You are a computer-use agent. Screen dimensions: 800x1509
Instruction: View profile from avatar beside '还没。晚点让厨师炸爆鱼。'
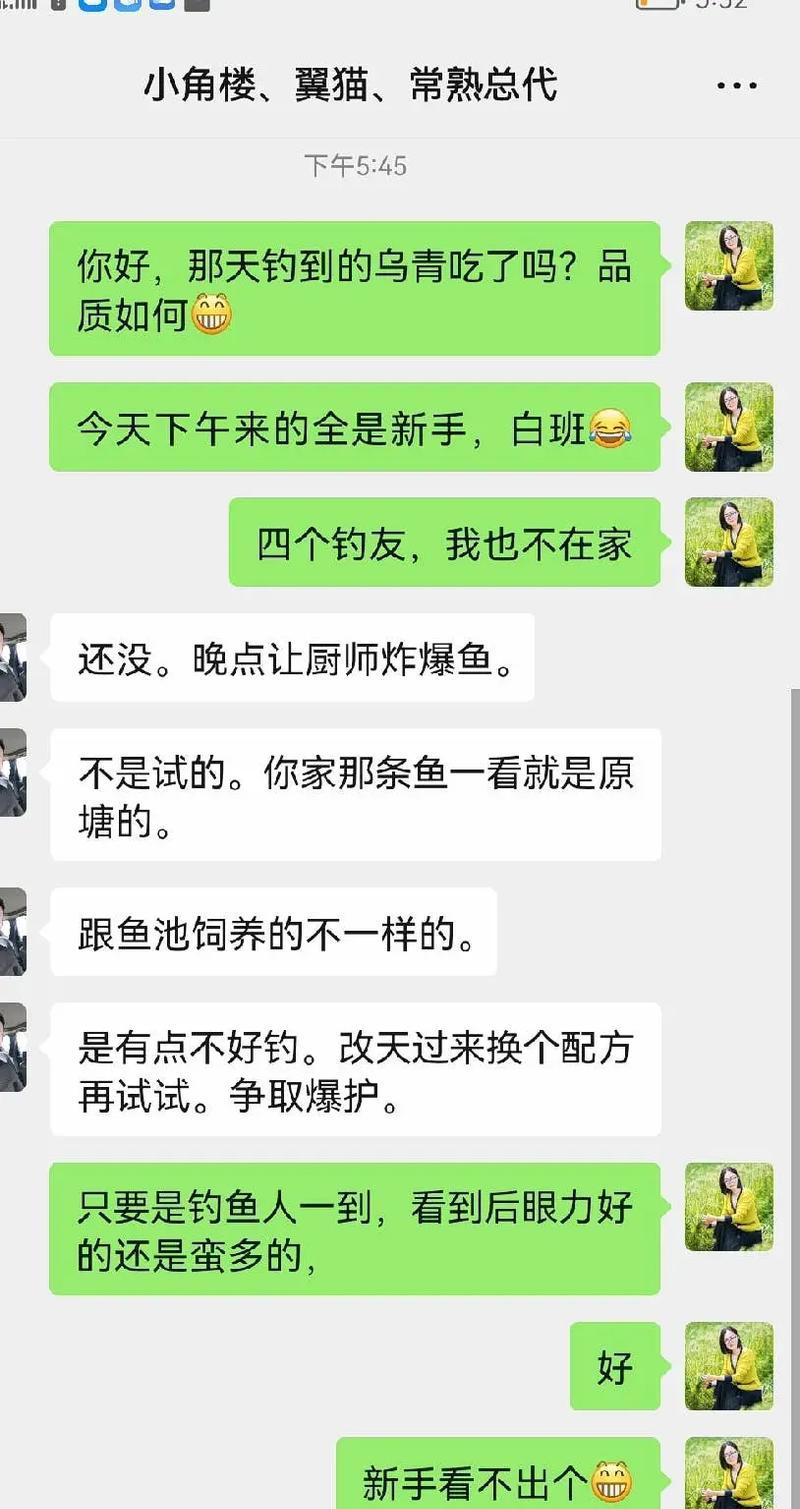12,657
